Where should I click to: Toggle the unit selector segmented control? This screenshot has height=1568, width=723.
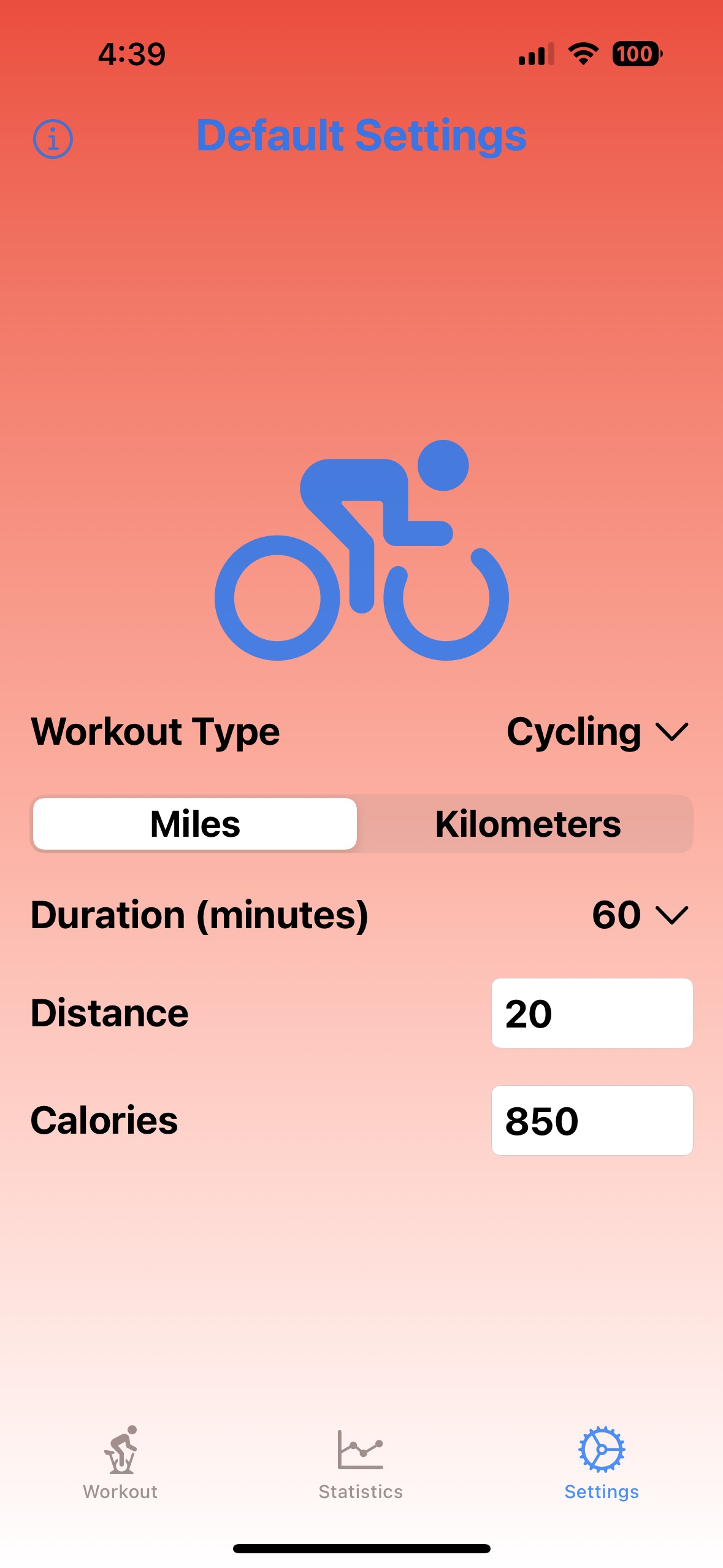(x=362, y=824)
